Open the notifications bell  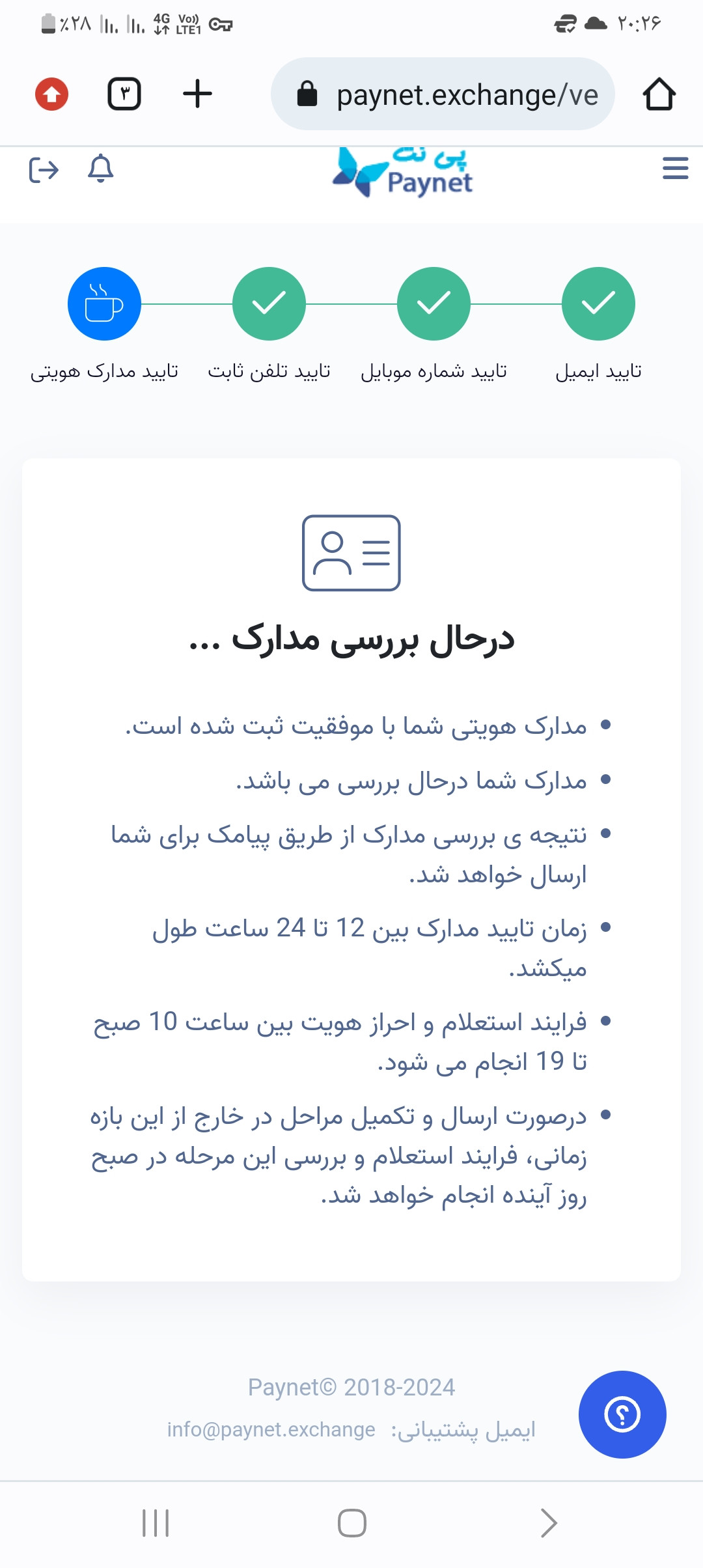pyautogui.click(x=101, y=169)
